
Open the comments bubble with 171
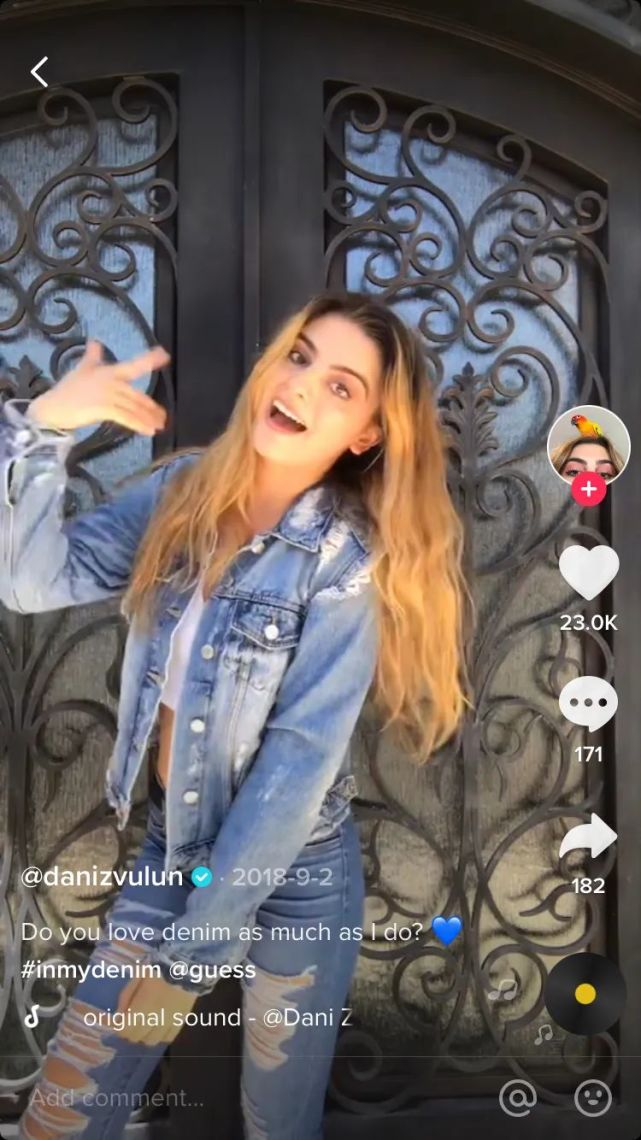click(588, 704)
